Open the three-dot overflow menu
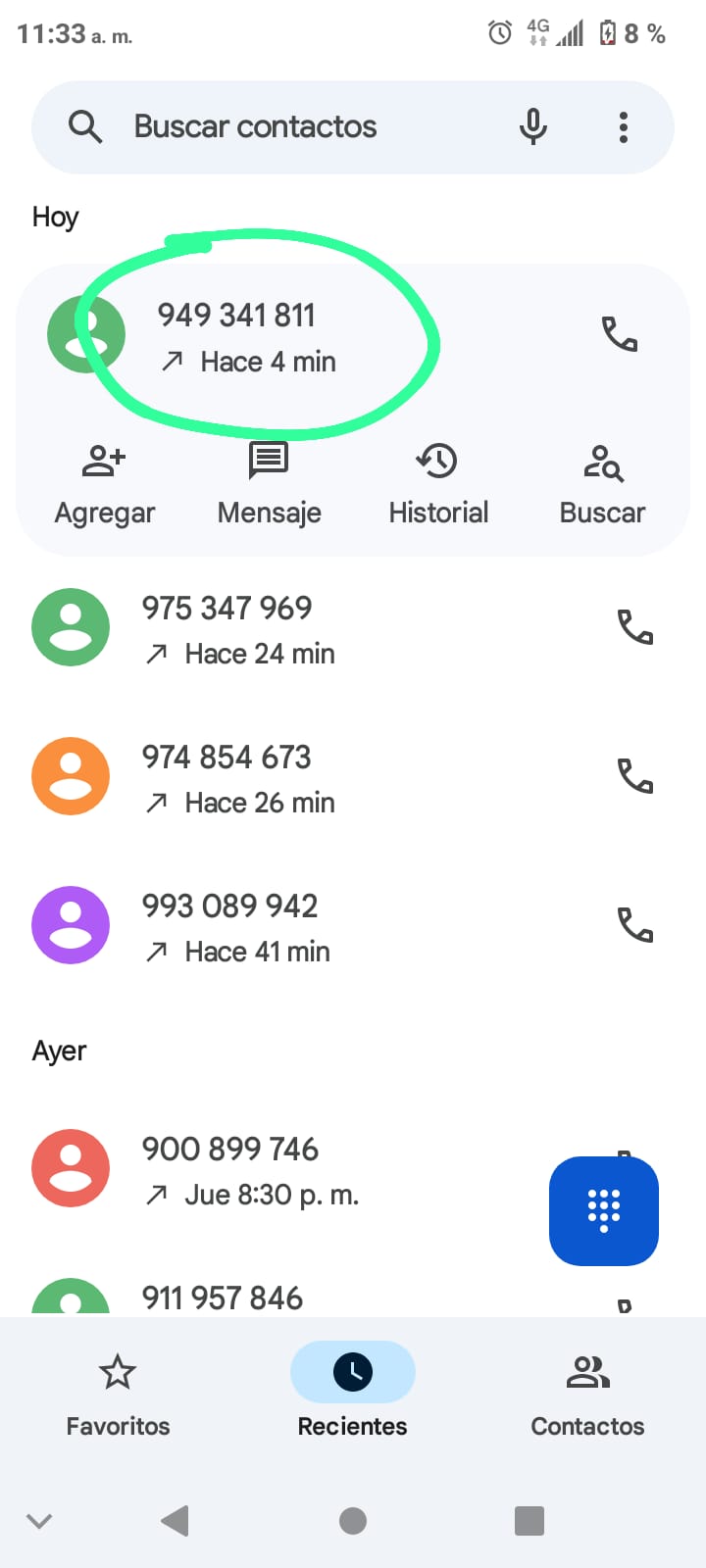The height and width of the screenshot is (1568, 706). [x=624, y=127]
